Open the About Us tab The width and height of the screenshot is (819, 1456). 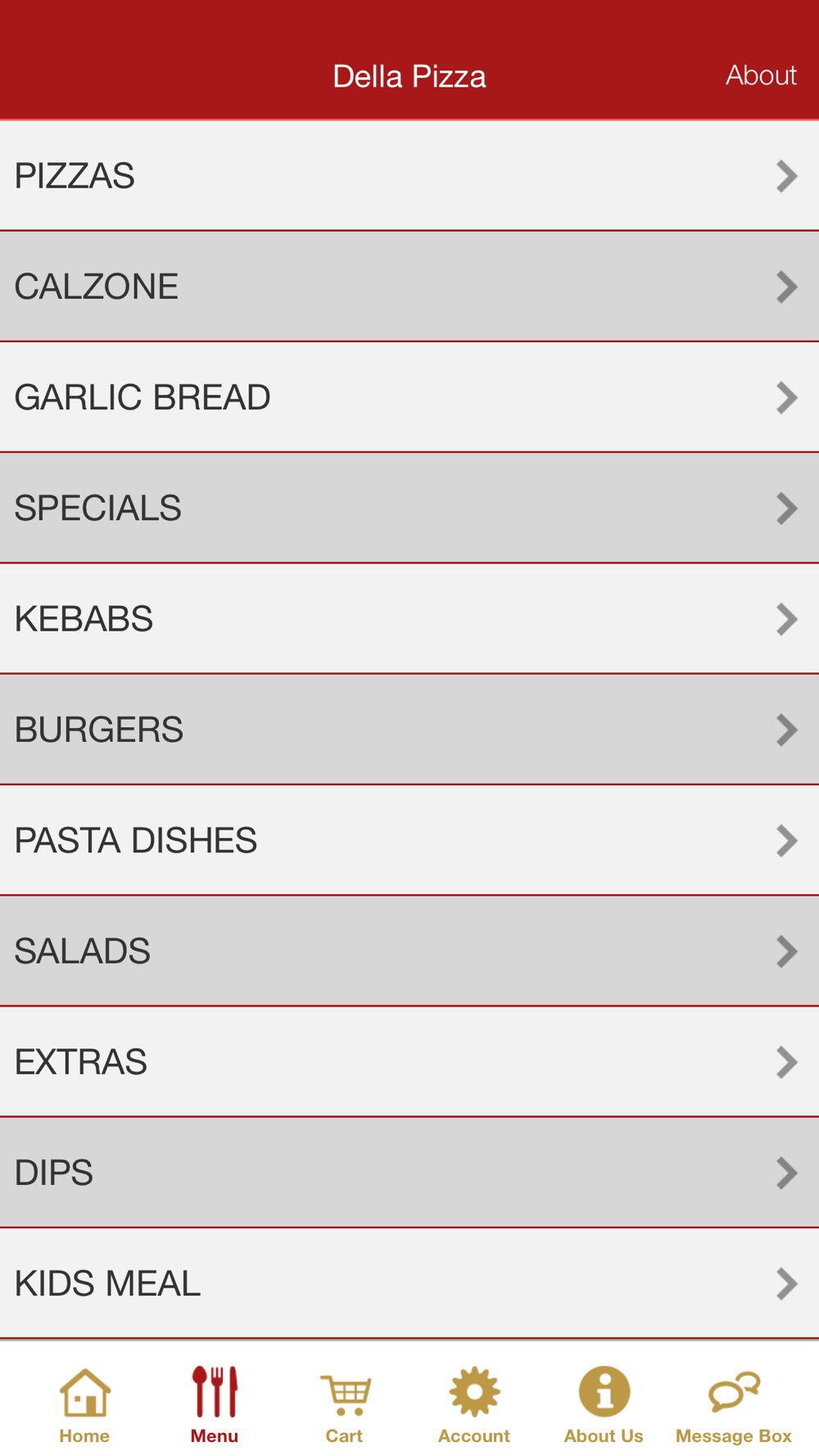tap(604, 1405)
